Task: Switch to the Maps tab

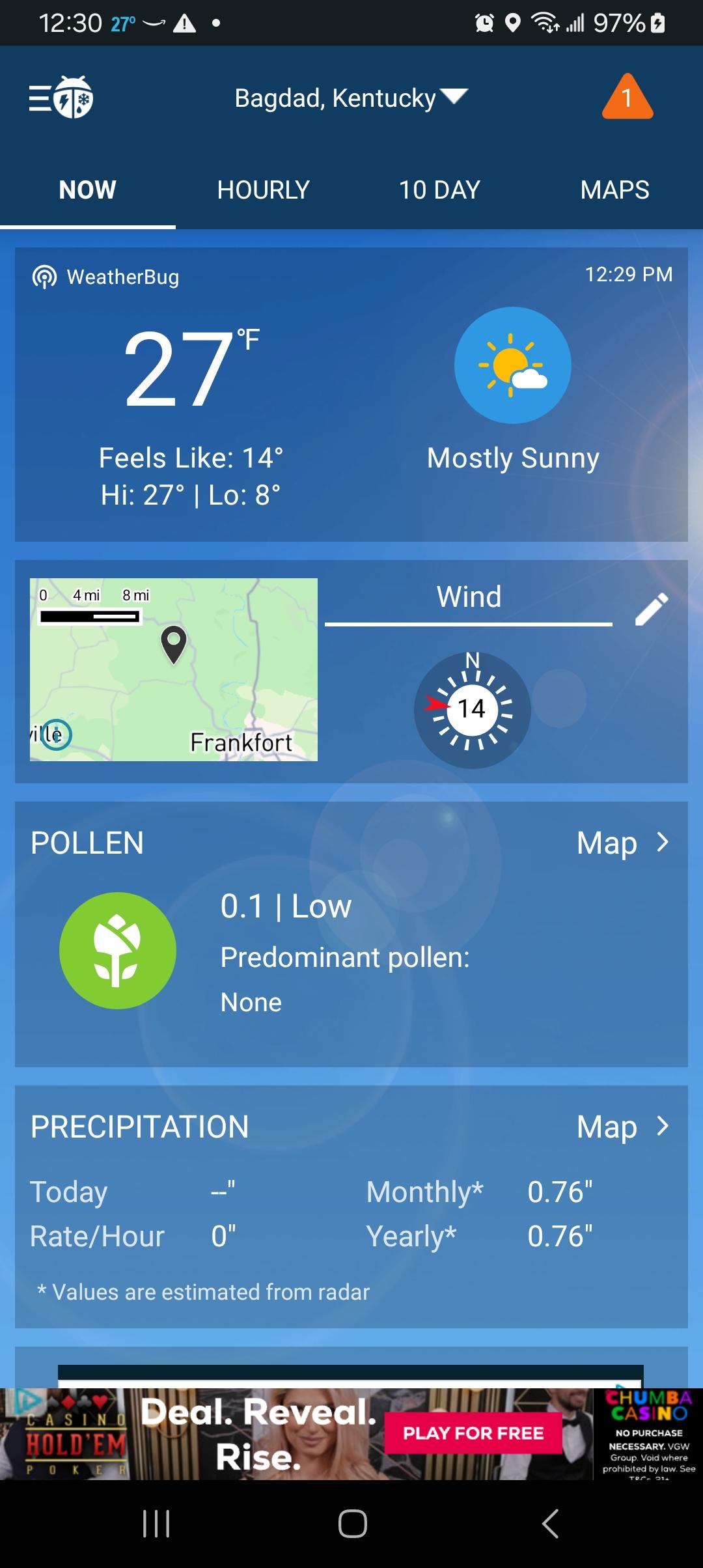Action: pyautogui.click(x=614, y=190)
